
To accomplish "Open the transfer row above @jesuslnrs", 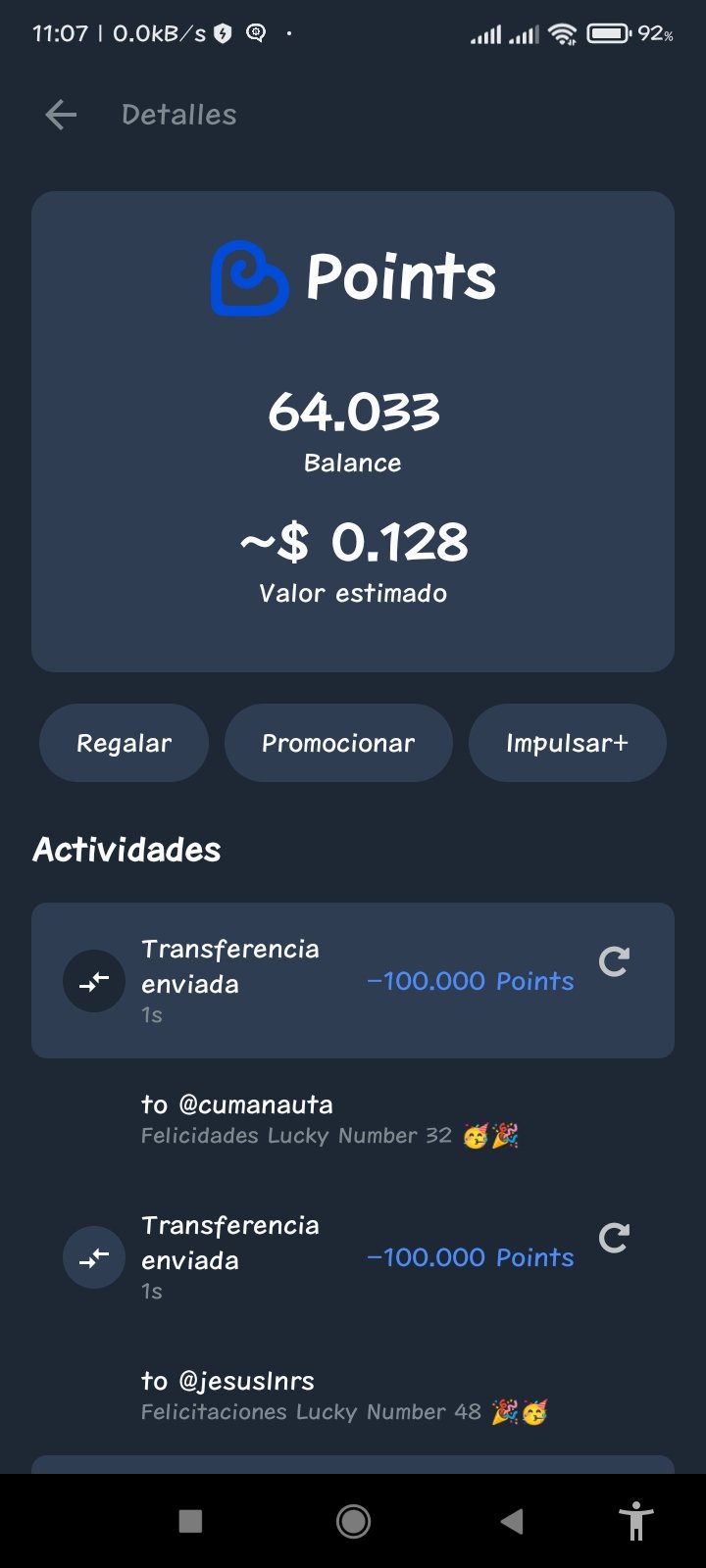I will [353, 1256].
